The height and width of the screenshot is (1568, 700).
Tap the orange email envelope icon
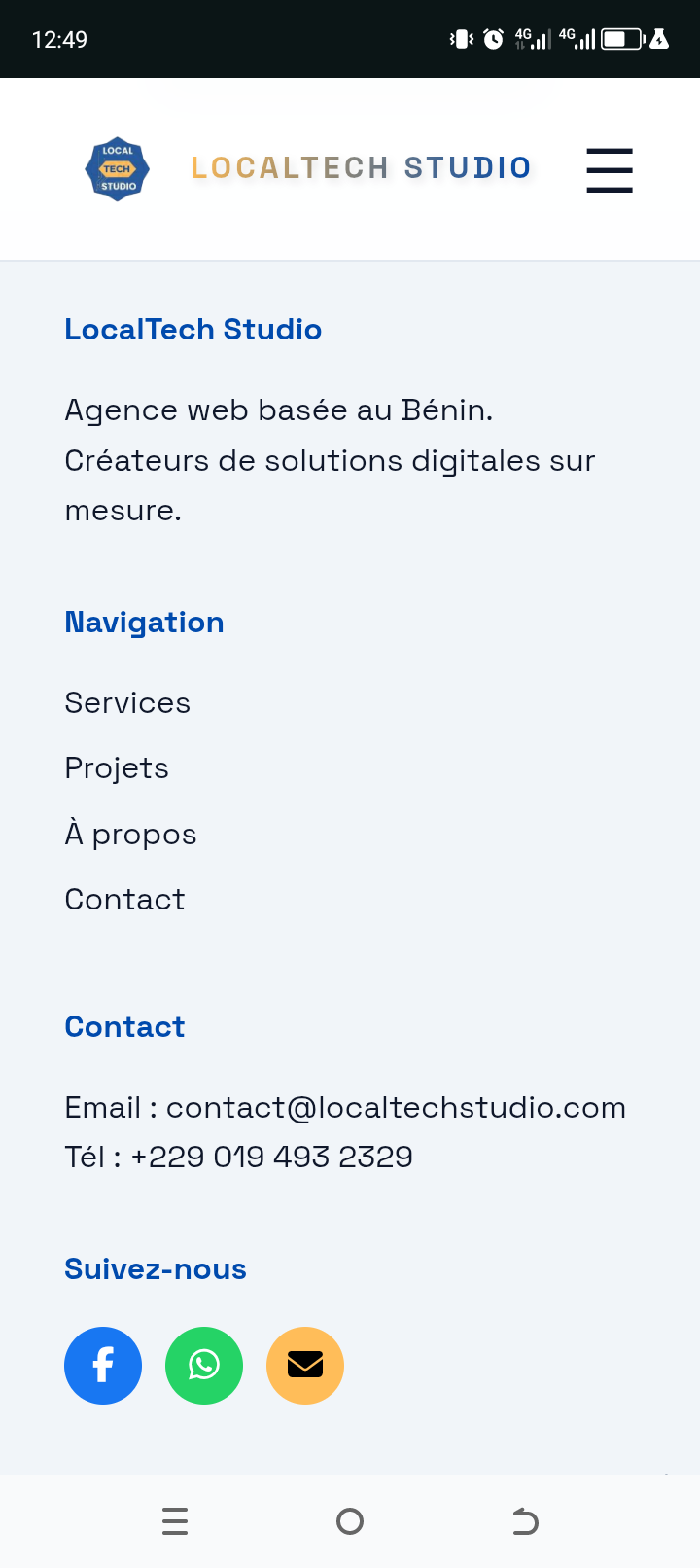click(x=305, y=1366)
